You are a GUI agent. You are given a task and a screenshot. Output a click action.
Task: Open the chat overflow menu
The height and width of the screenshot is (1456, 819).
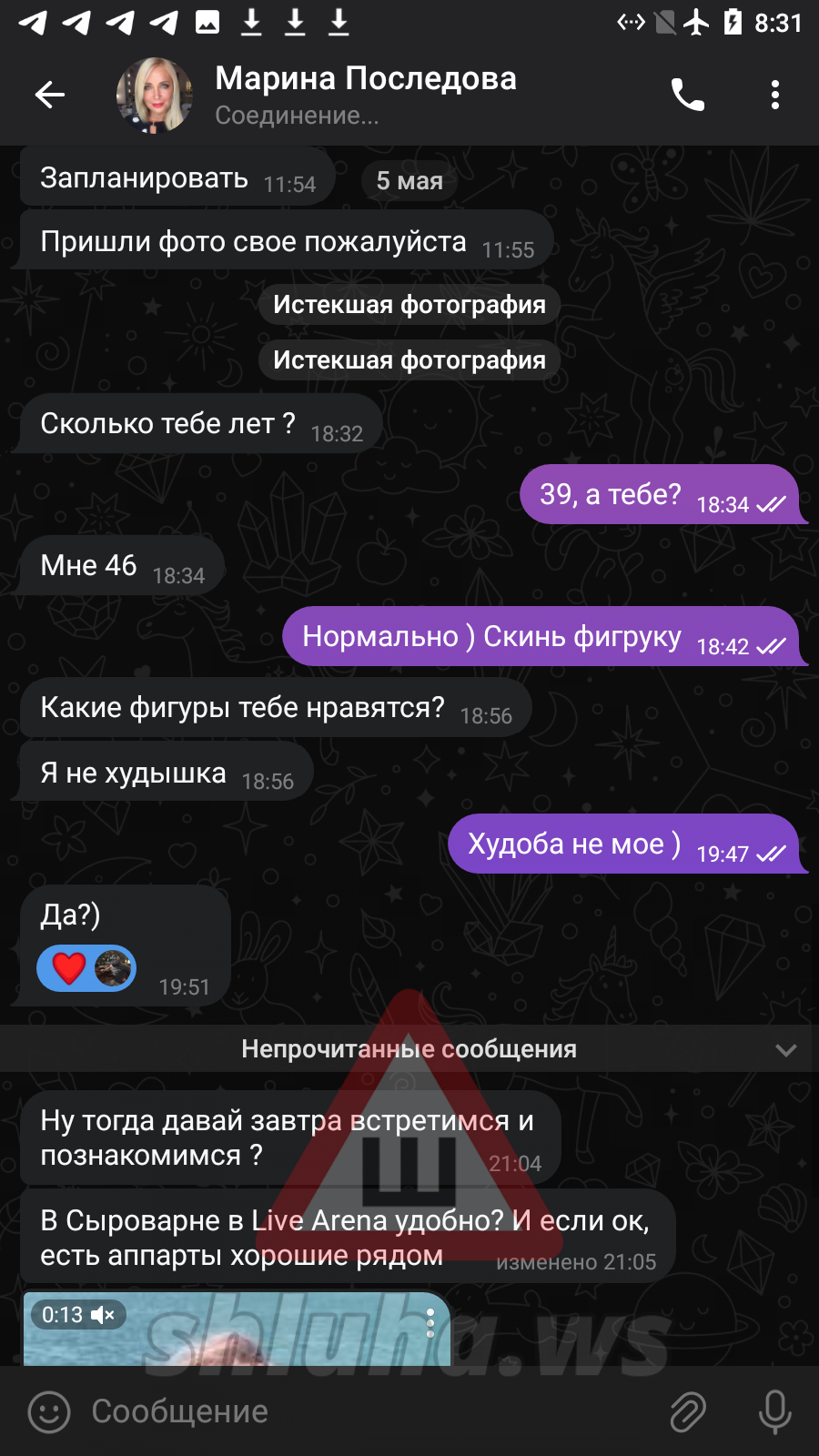coord(774,95)
